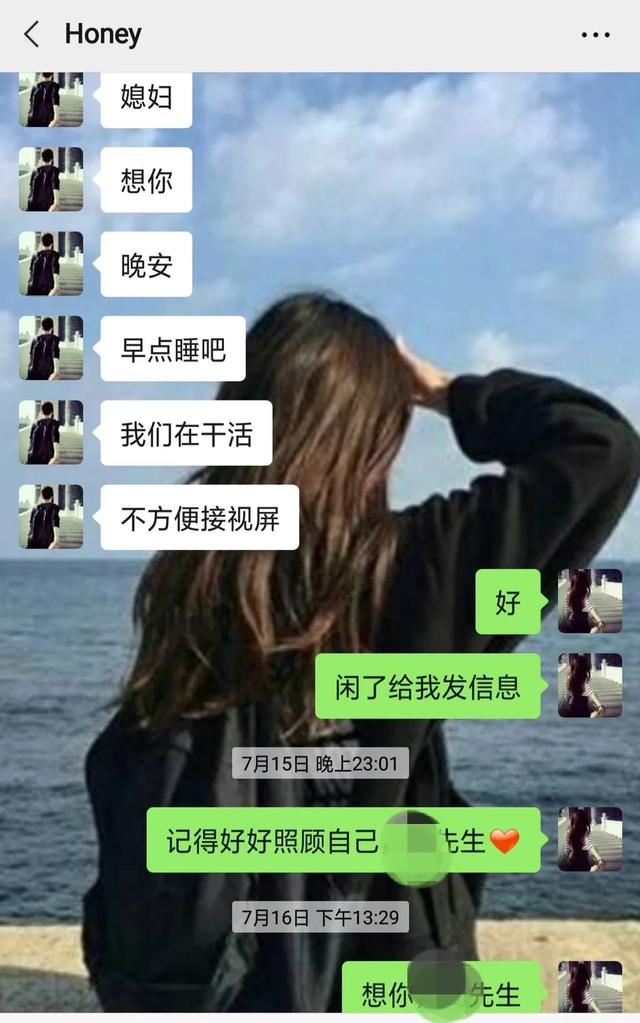
Task: Go back from the Honey chat
Action: click(x=31, y=35)
